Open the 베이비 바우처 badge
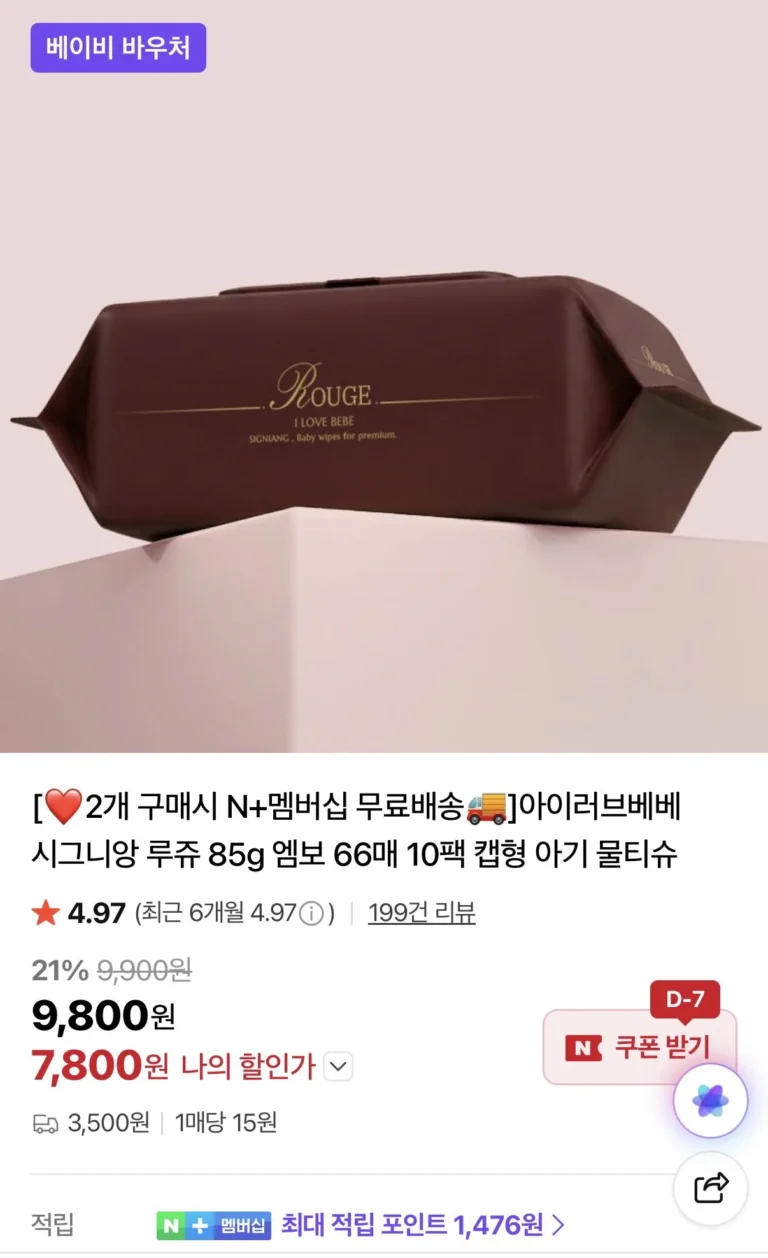This screenshot has height=1258, width=768. coord(118,48)
